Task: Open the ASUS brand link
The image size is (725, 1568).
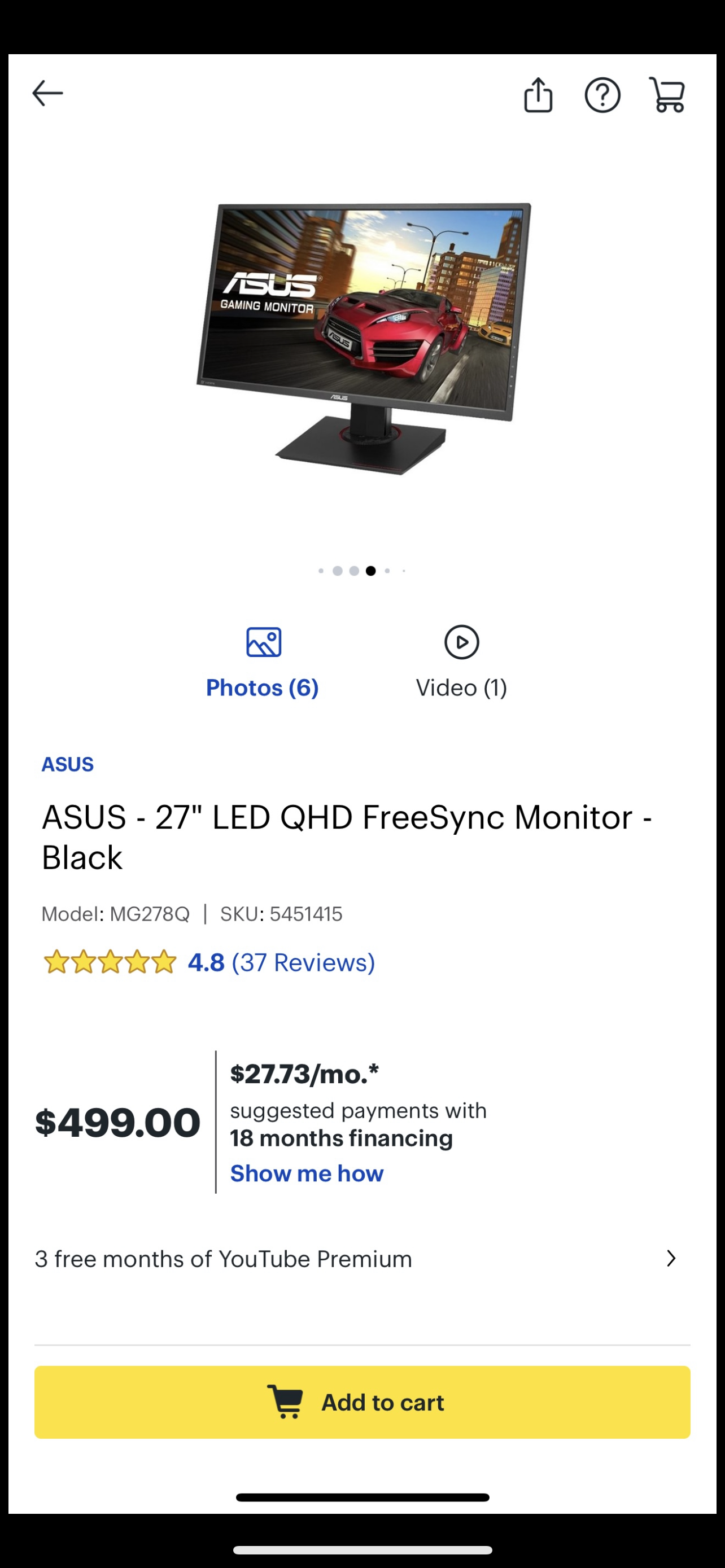Action: tap(68, 764)
